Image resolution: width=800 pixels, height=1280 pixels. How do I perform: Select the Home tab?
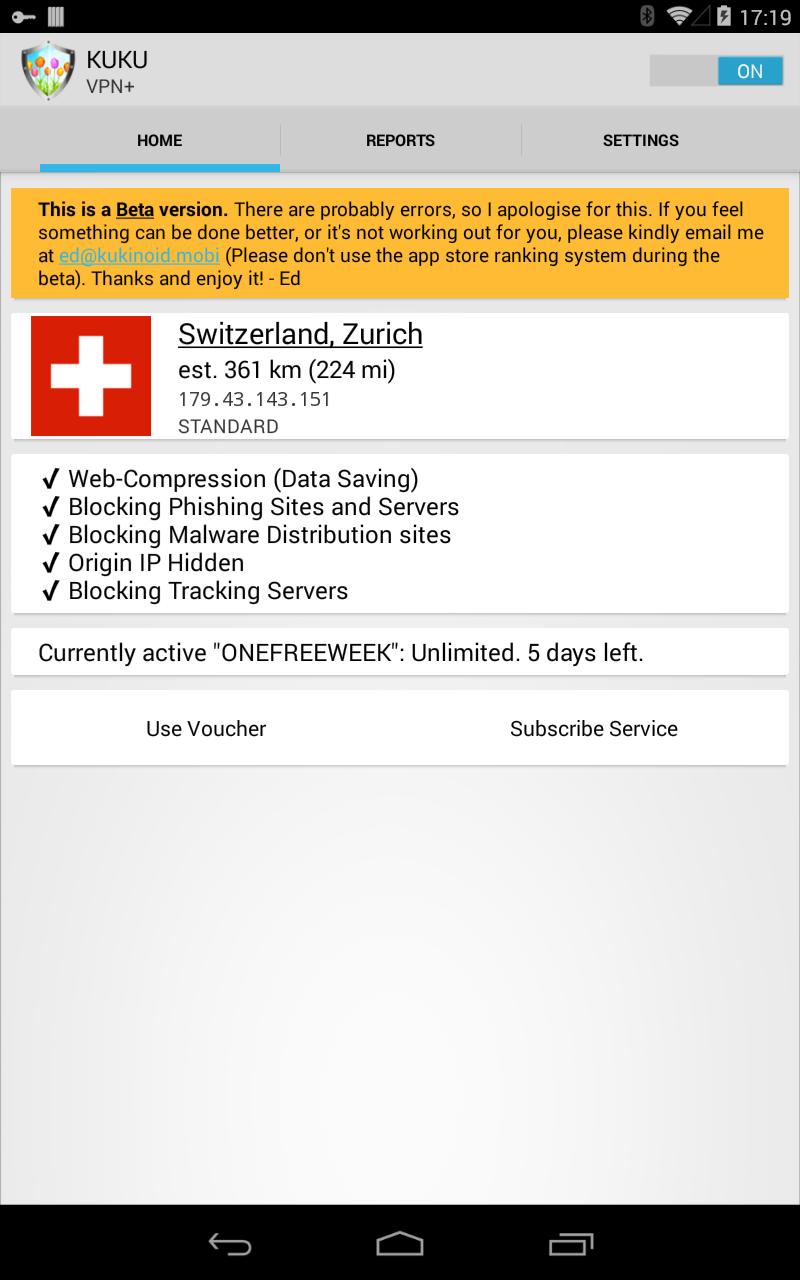click(160, 141)
